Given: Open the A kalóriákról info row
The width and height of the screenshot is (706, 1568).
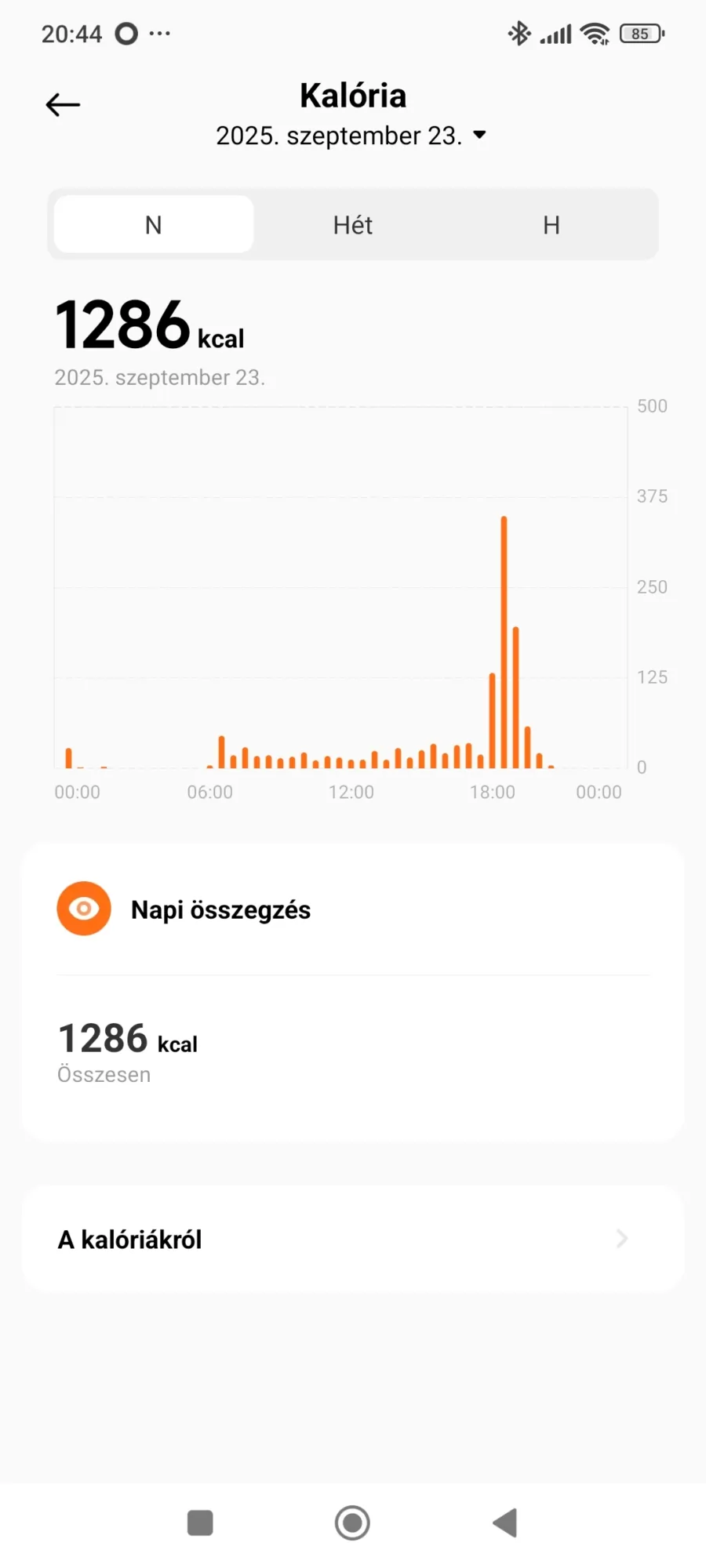Looking at the screenshot, I should coord(352,1239).
